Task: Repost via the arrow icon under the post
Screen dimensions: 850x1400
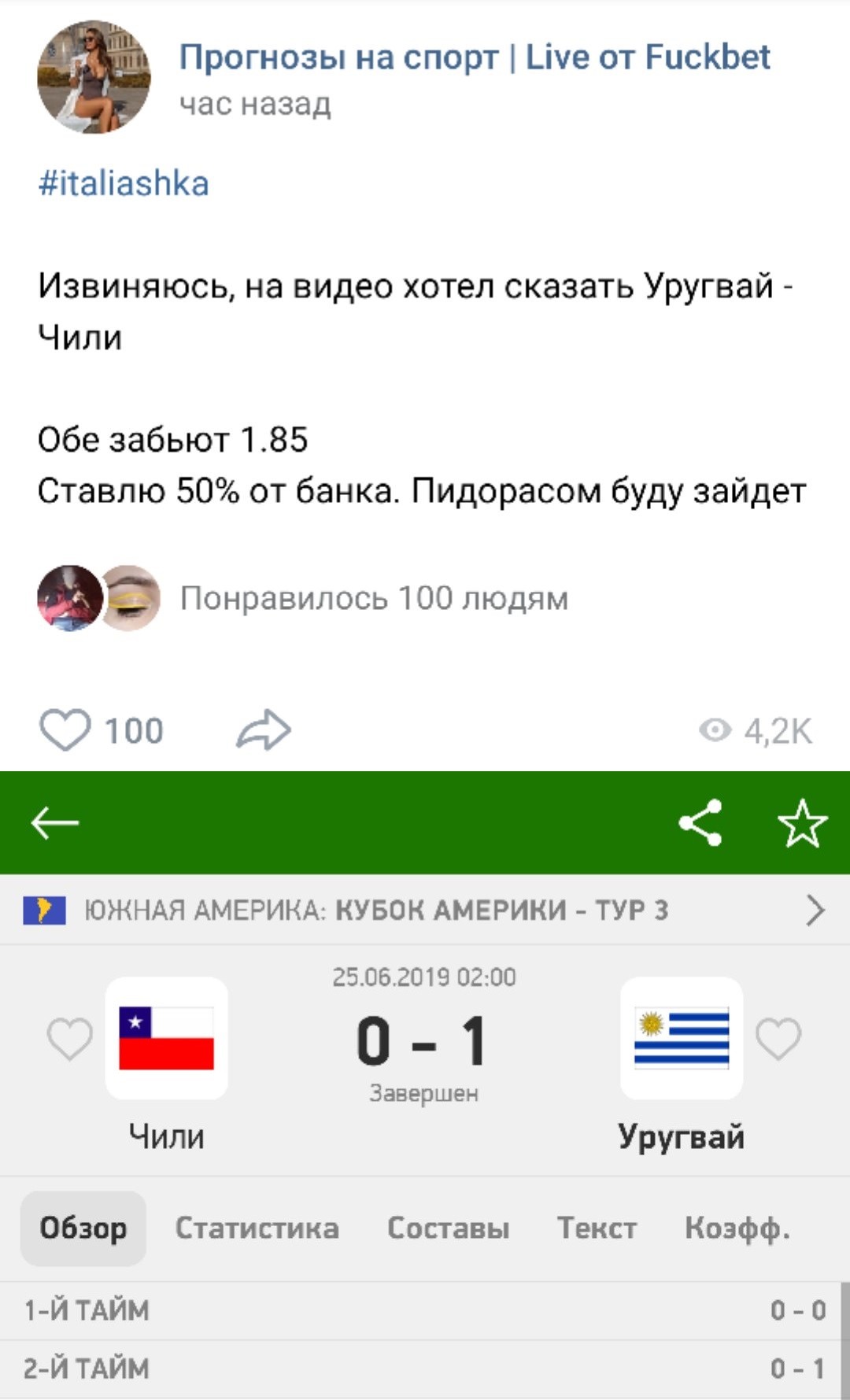Action: 264,730
